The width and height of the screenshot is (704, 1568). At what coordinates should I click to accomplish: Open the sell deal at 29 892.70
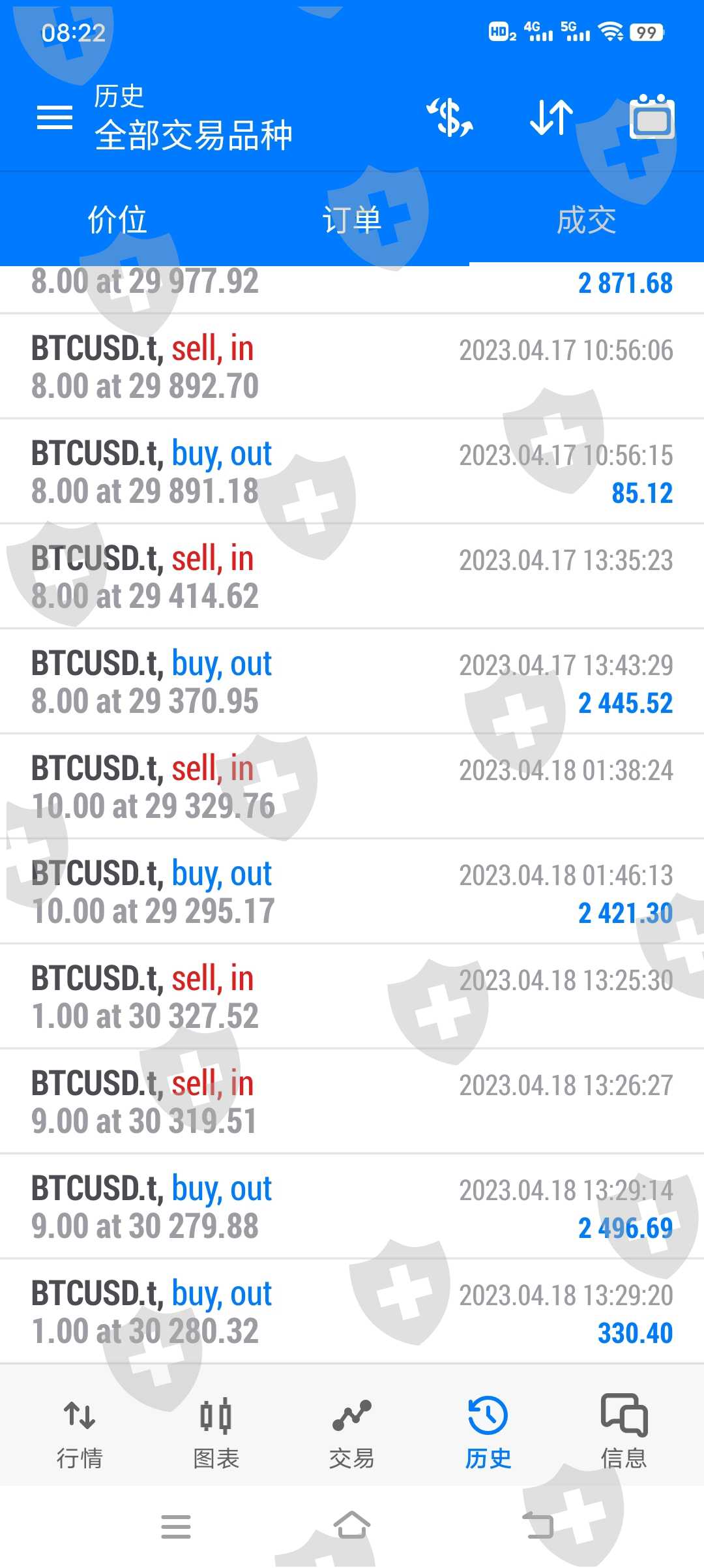[x=352, y=367]
